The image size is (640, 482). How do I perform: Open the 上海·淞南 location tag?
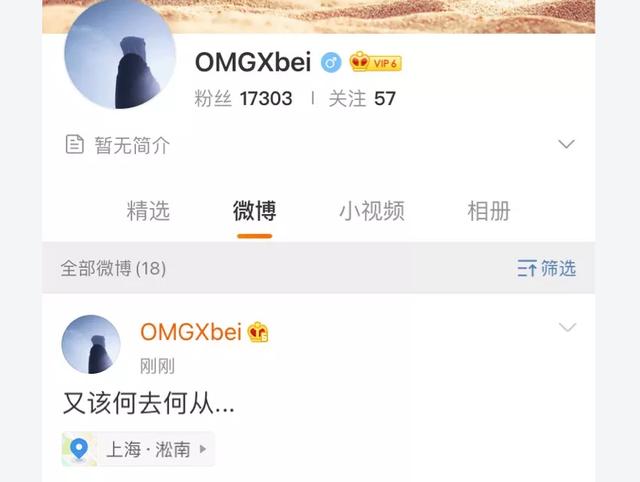tap(139, 449)
